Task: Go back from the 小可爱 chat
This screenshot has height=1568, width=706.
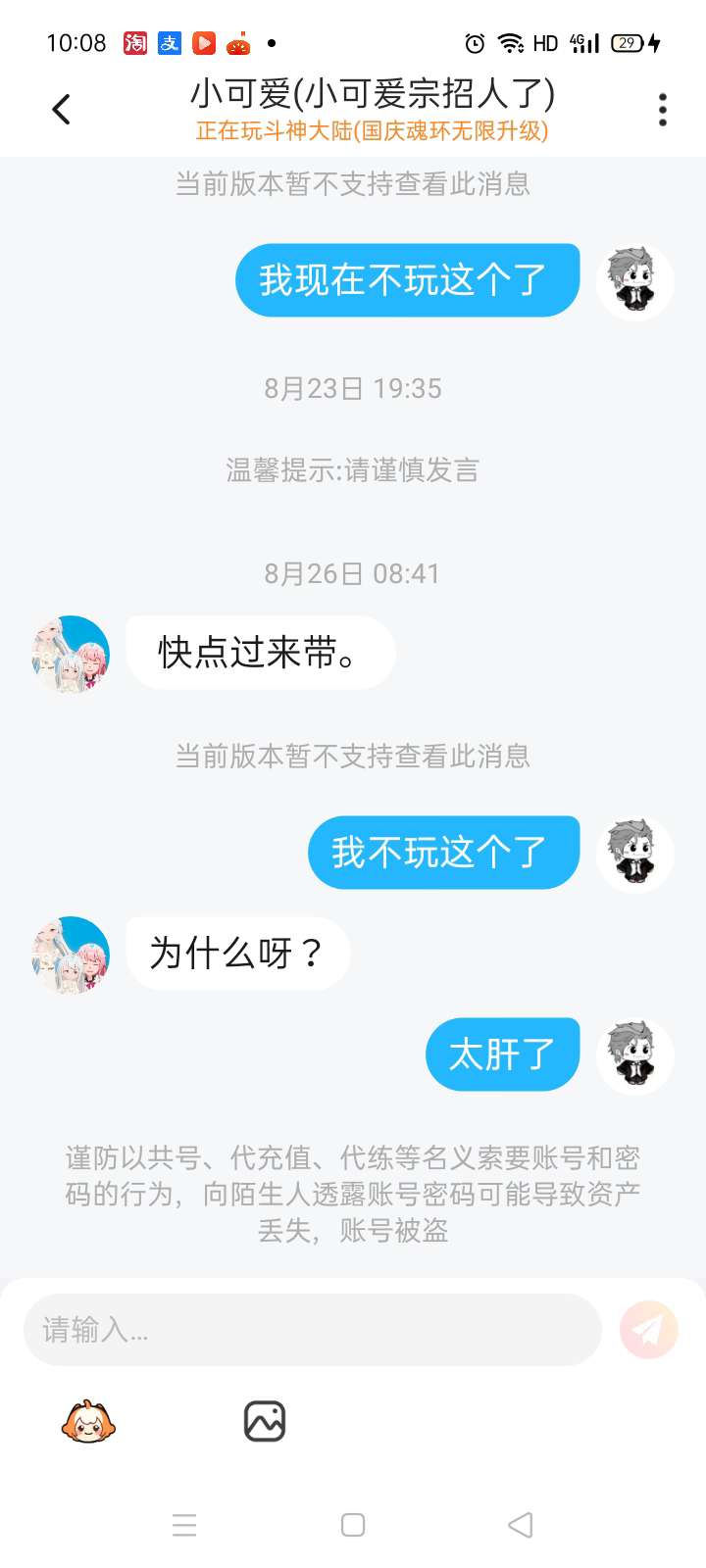Action: [62, 109]
